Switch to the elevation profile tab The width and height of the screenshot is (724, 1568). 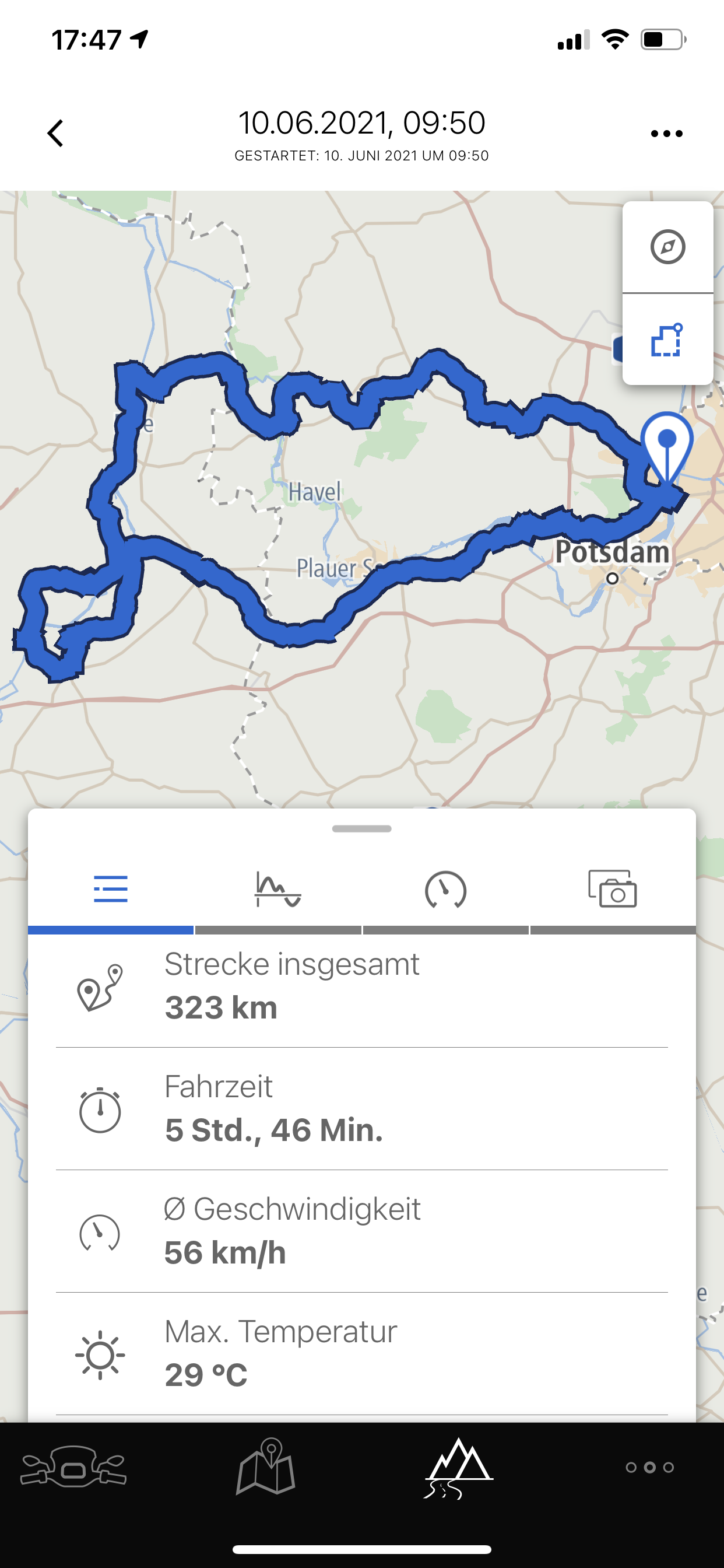(x=278, y=890)
